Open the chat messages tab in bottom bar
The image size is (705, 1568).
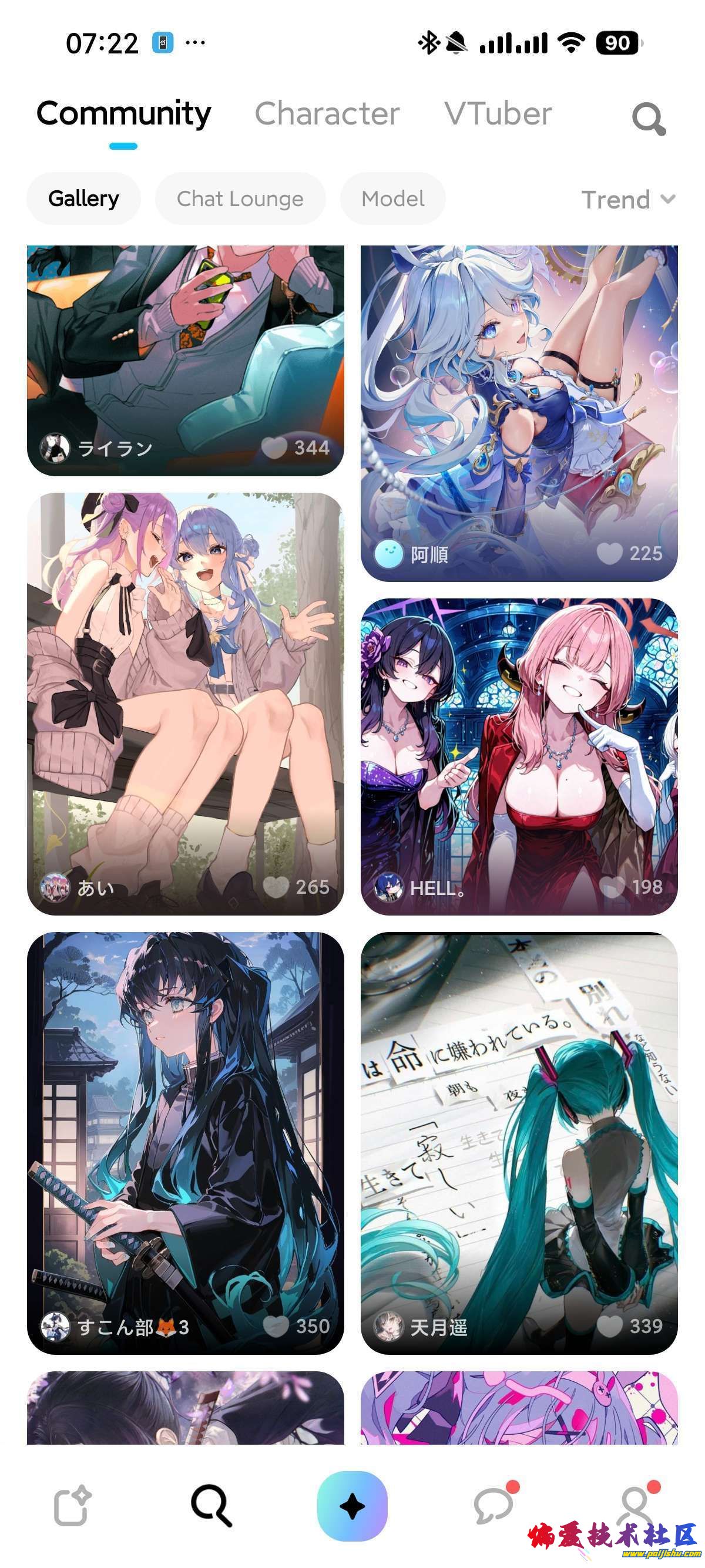point(493,1506)
